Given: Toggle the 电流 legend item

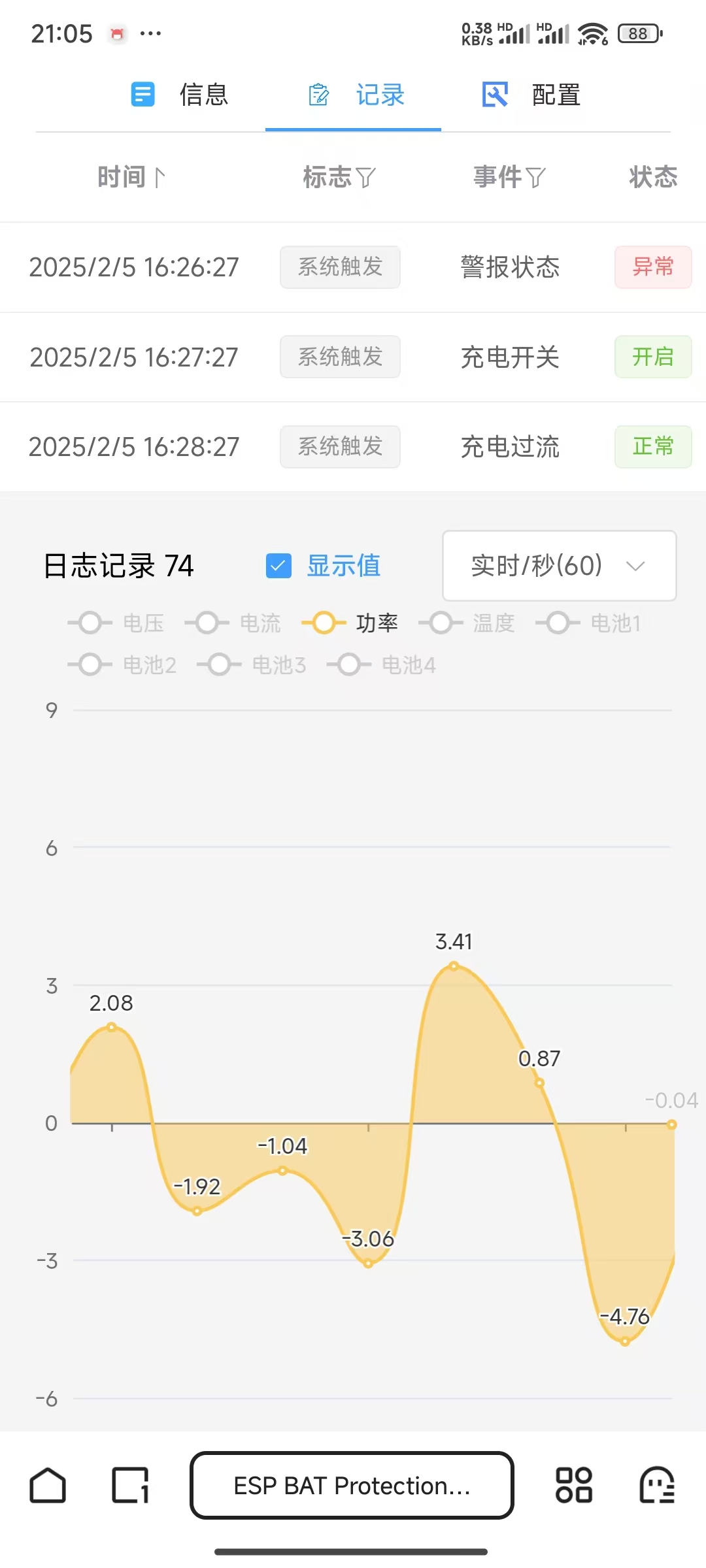Looking at the screenshot, I should (x=233, y=623).
